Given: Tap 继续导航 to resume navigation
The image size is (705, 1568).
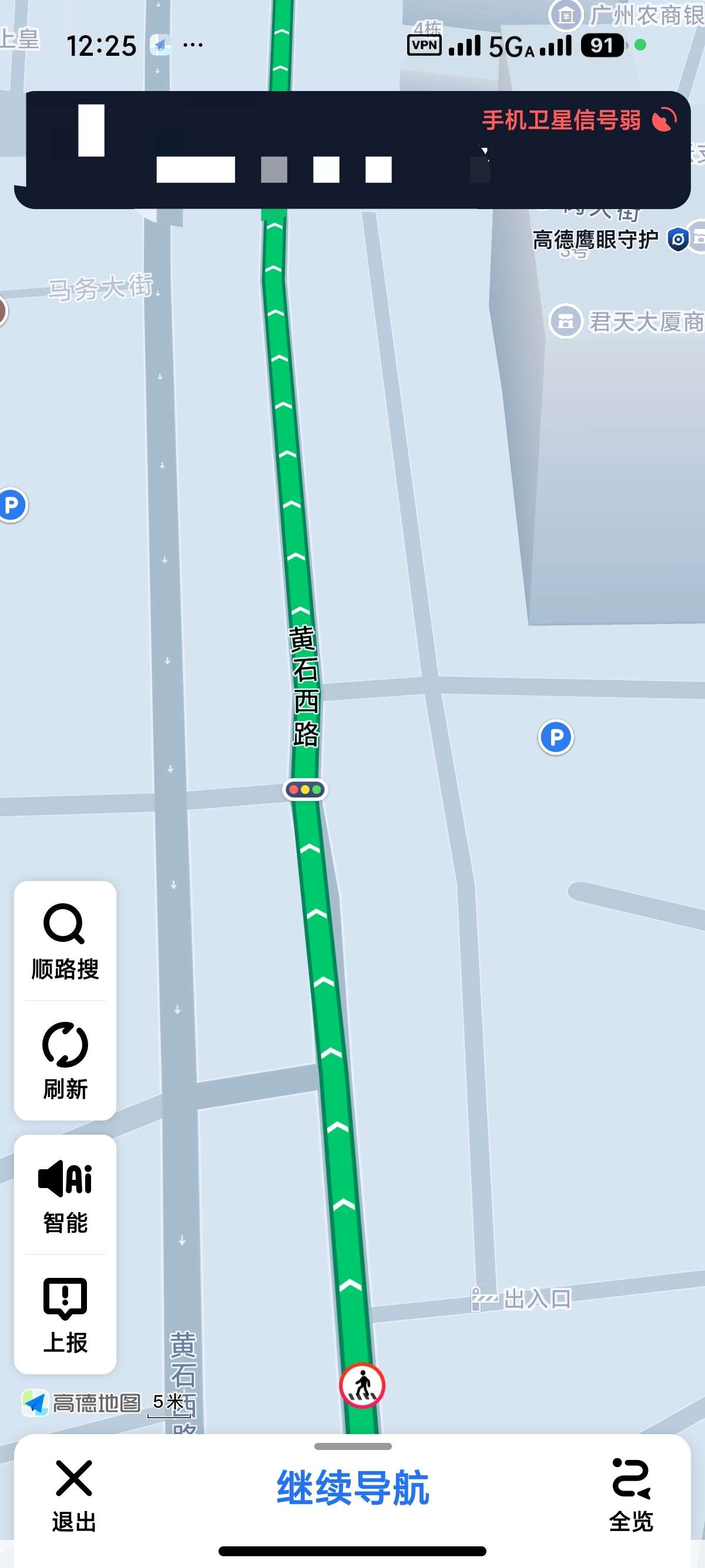Looking at the screenshot, I should click(352, 1487).
